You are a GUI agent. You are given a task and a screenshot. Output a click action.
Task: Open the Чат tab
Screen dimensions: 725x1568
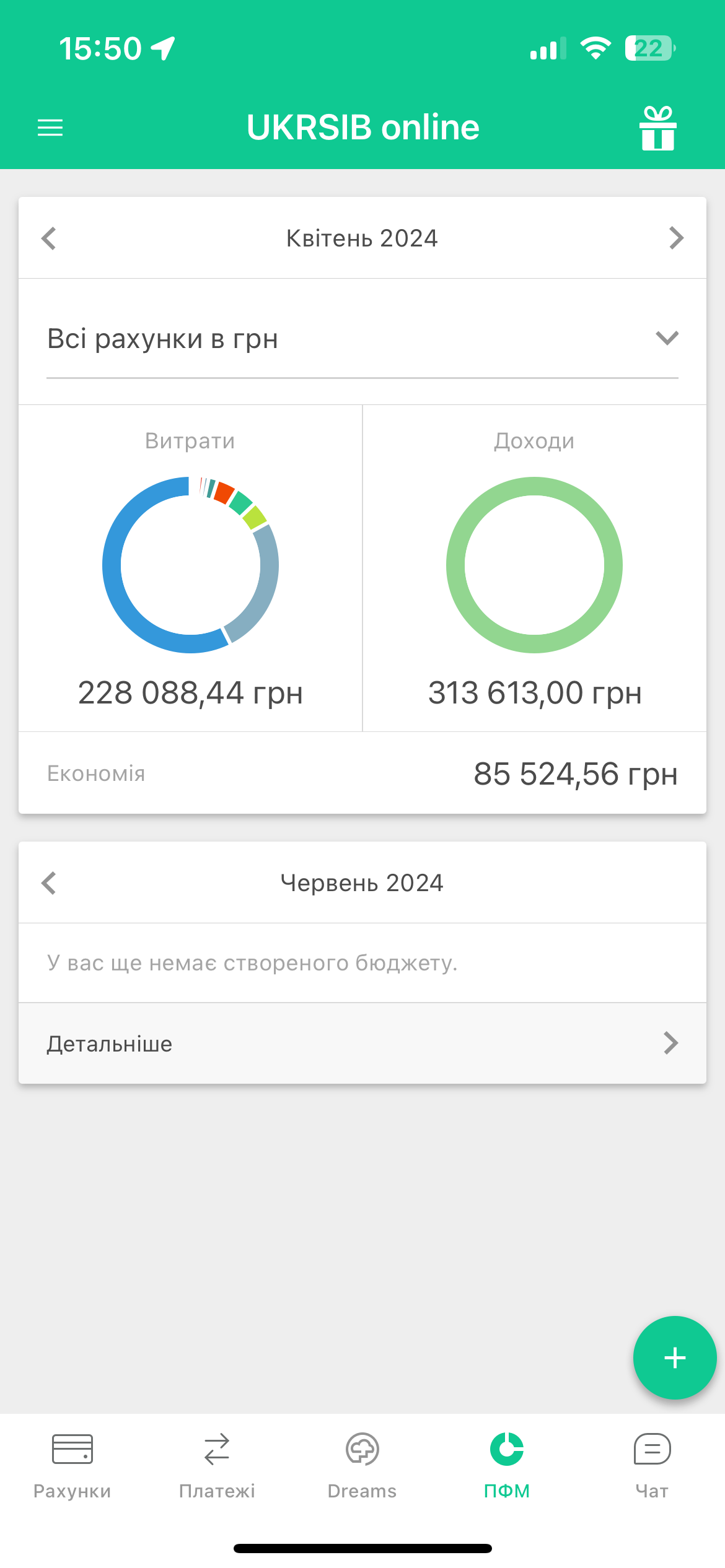652,1464
